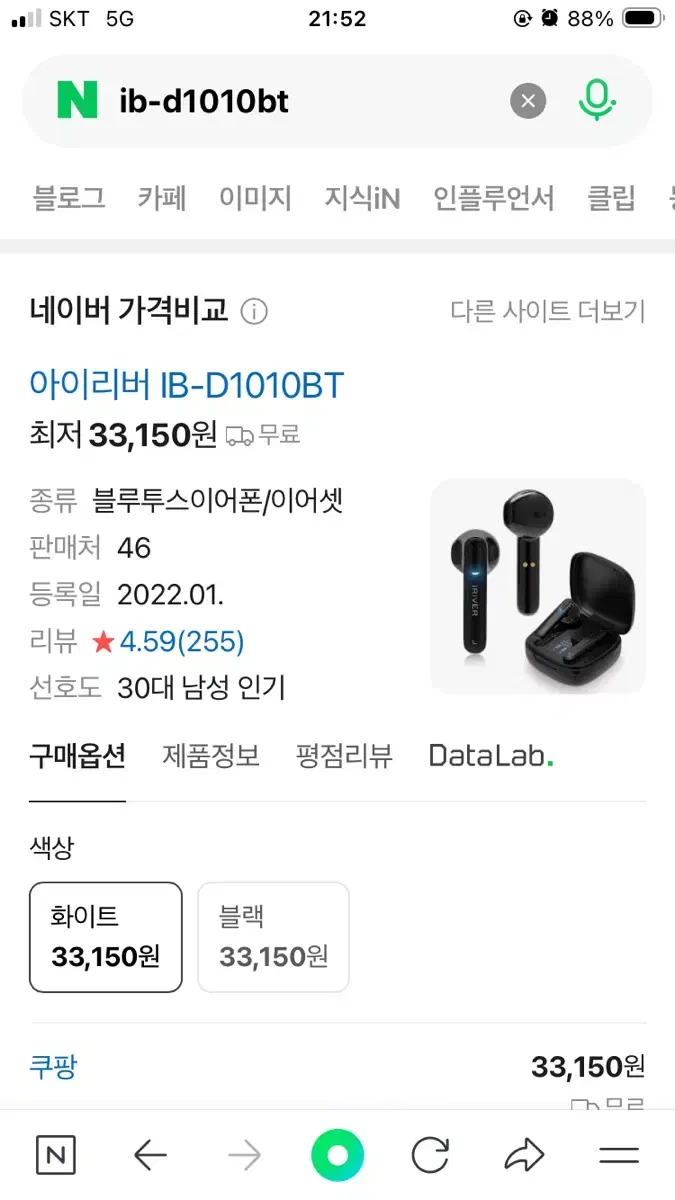Switch to the 제품정보 tab
This screenshot has width=675, height=1200.
click(x=211, y=756)
